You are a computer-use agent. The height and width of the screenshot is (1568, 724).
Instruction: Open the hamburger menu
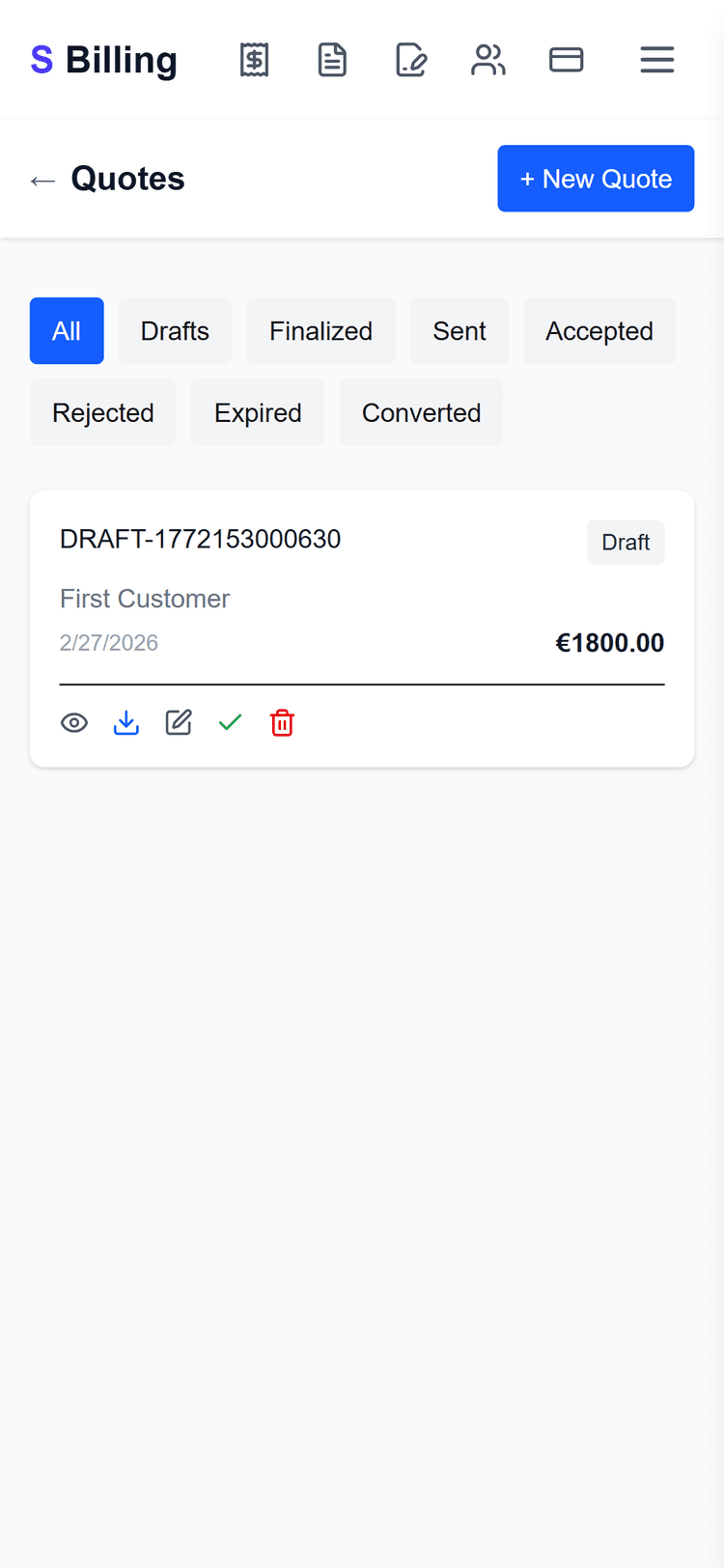(656, 60)
